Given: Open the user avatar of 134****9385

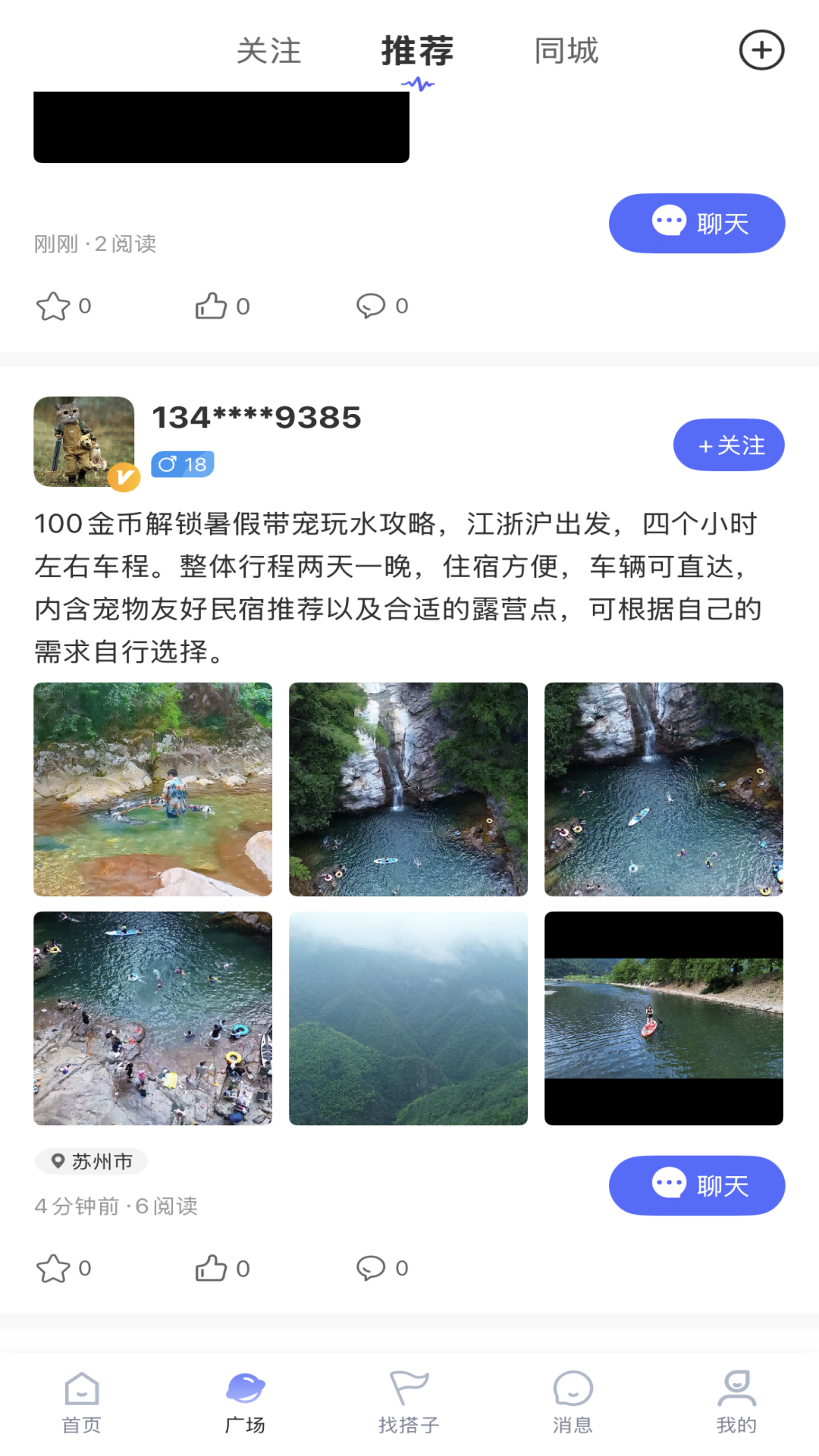Looking at the screenshot, I should point(83,442).
